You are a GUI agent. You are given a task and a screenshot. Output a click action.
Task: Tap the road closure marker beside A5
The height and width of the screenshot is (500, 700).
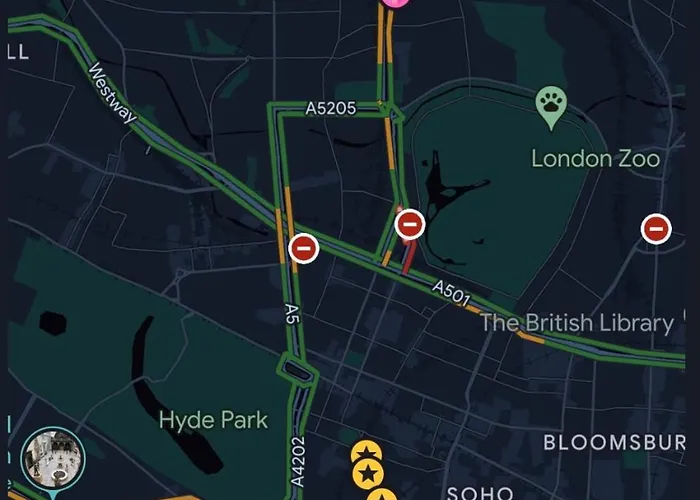304,247
